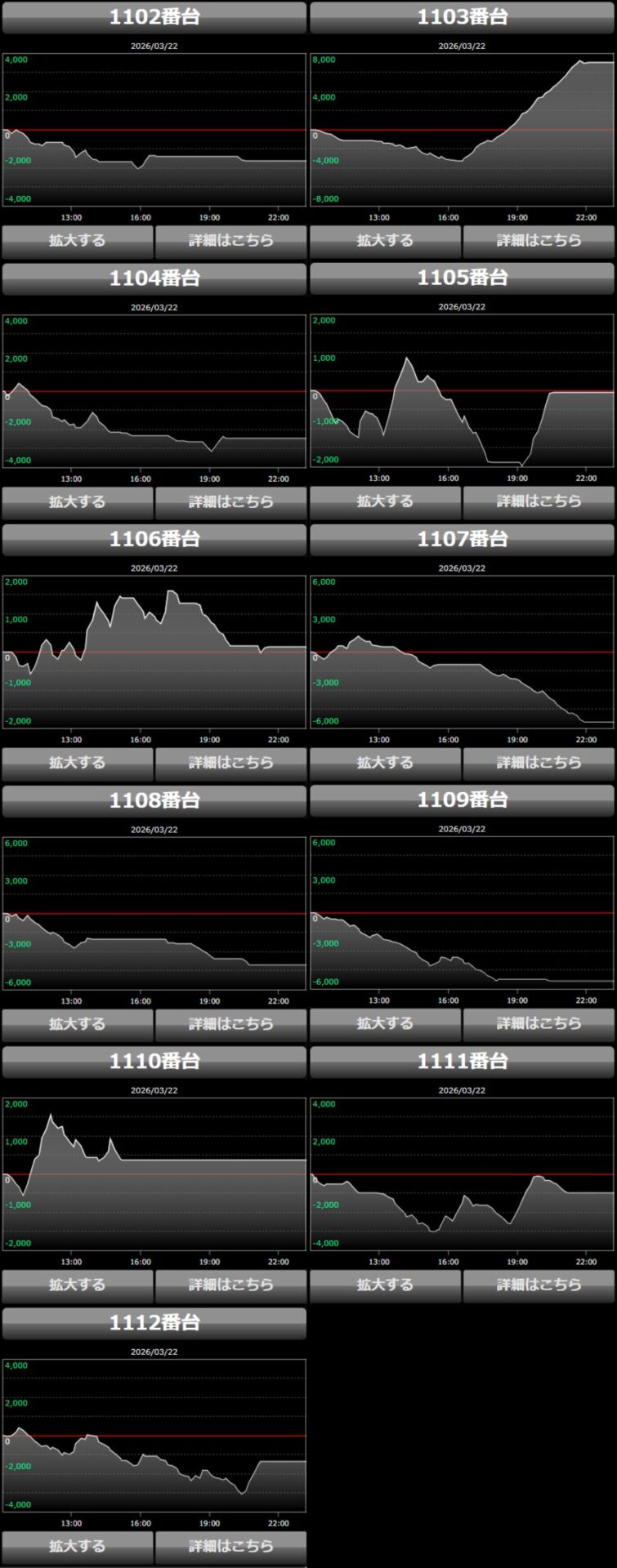Image resolution: width=617 pixels, height=1568 pixels.
Task: Tap 詳細はこちら under 1105番台
Action: pyautogui.click(x=539, y=502)
